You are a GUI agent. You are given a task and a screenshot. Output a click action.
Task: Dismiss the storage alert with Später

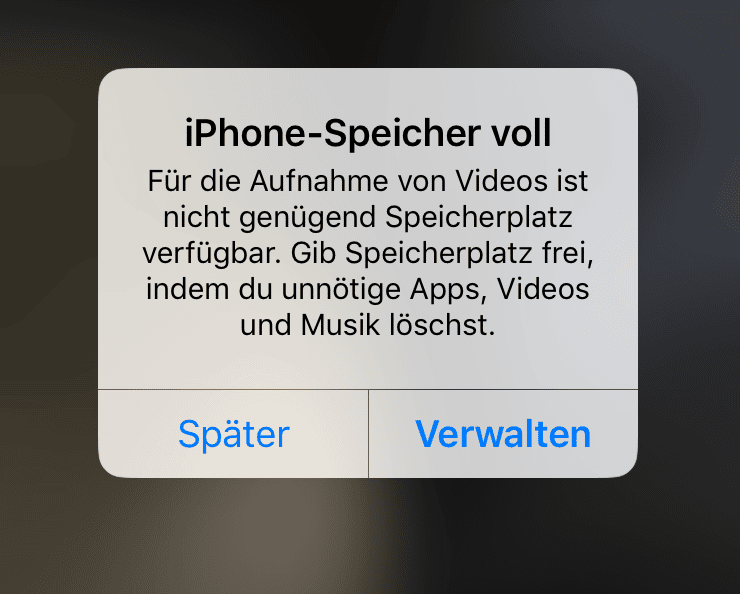233,434
